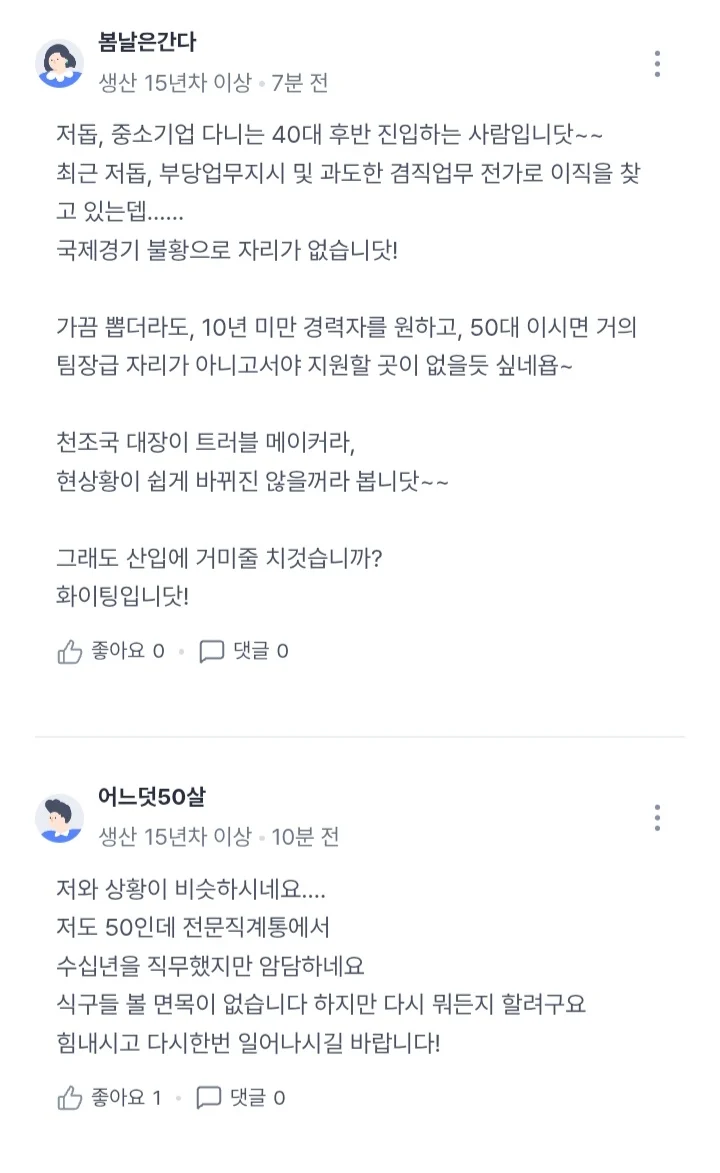Click the comment bubble icon on the second post

point(210,1097)
